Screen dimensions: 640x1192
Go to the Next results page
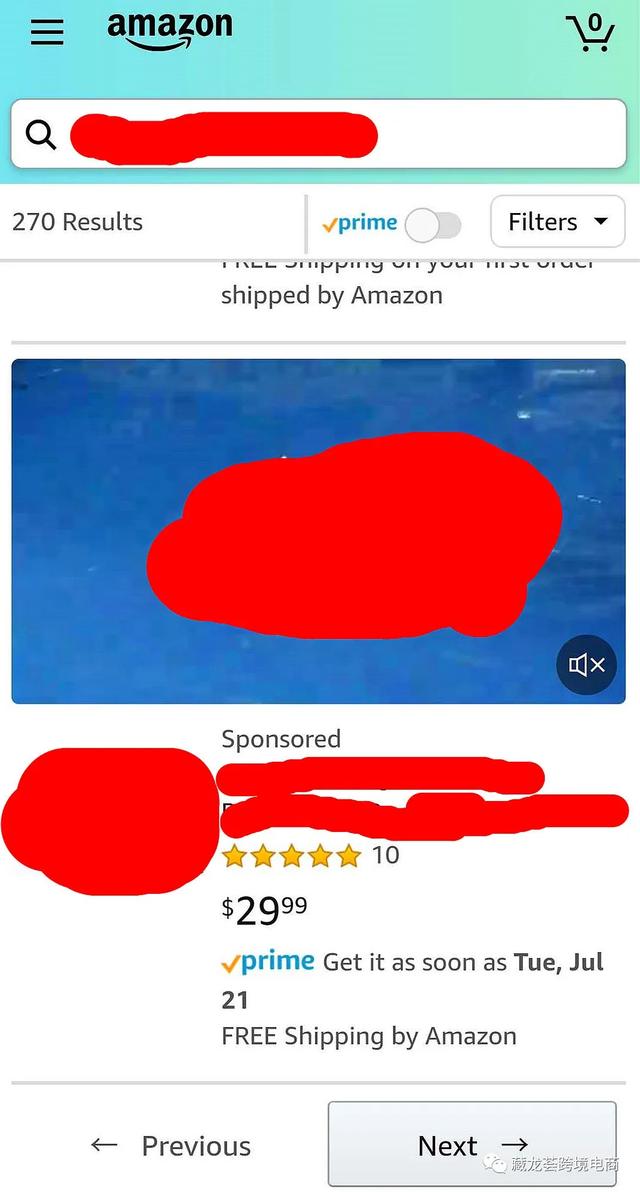(x=472, y=1144)
